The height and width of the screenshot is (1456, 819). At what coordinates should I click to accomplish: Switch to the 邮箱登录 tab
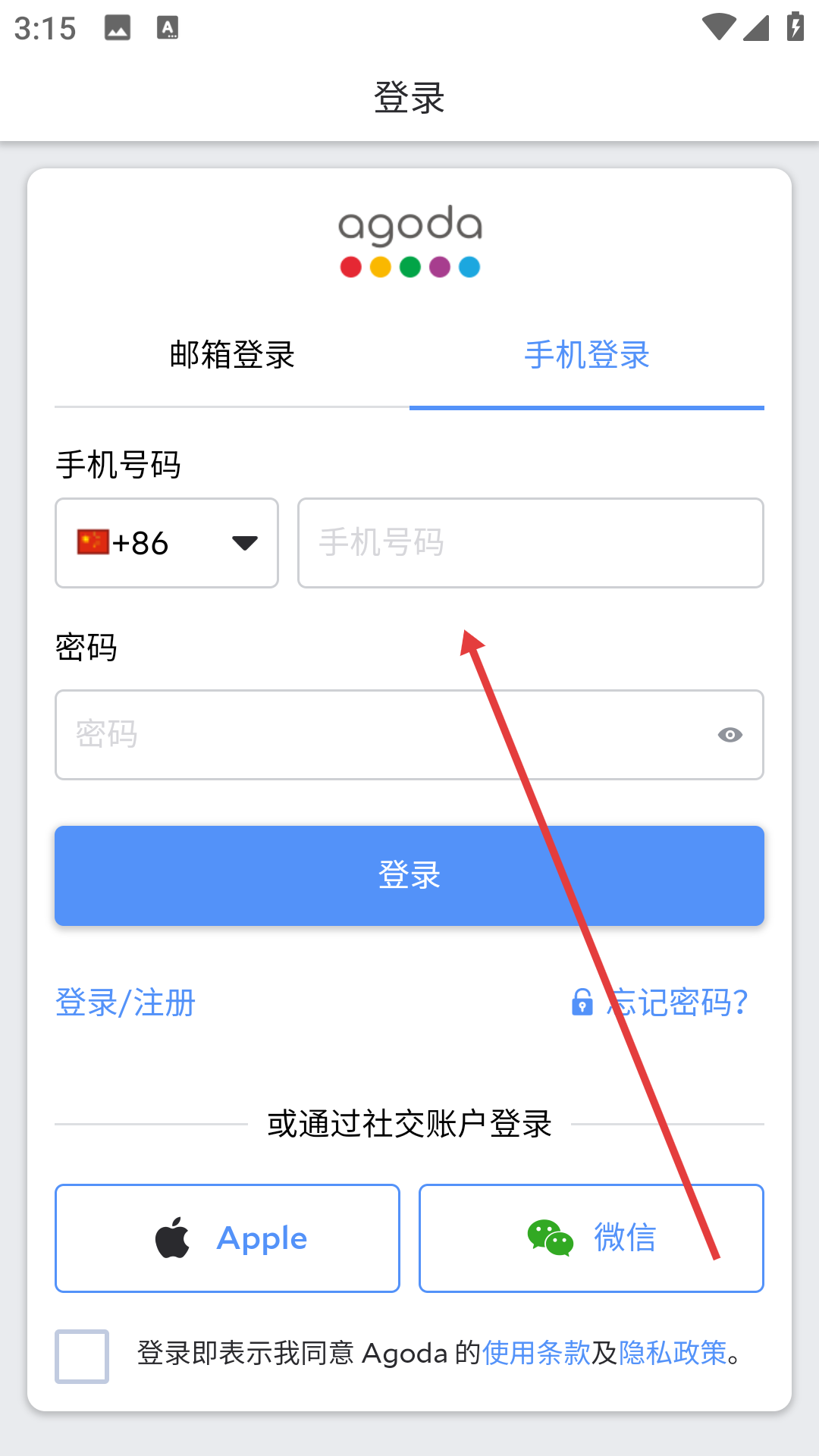(x=232, y=355)
